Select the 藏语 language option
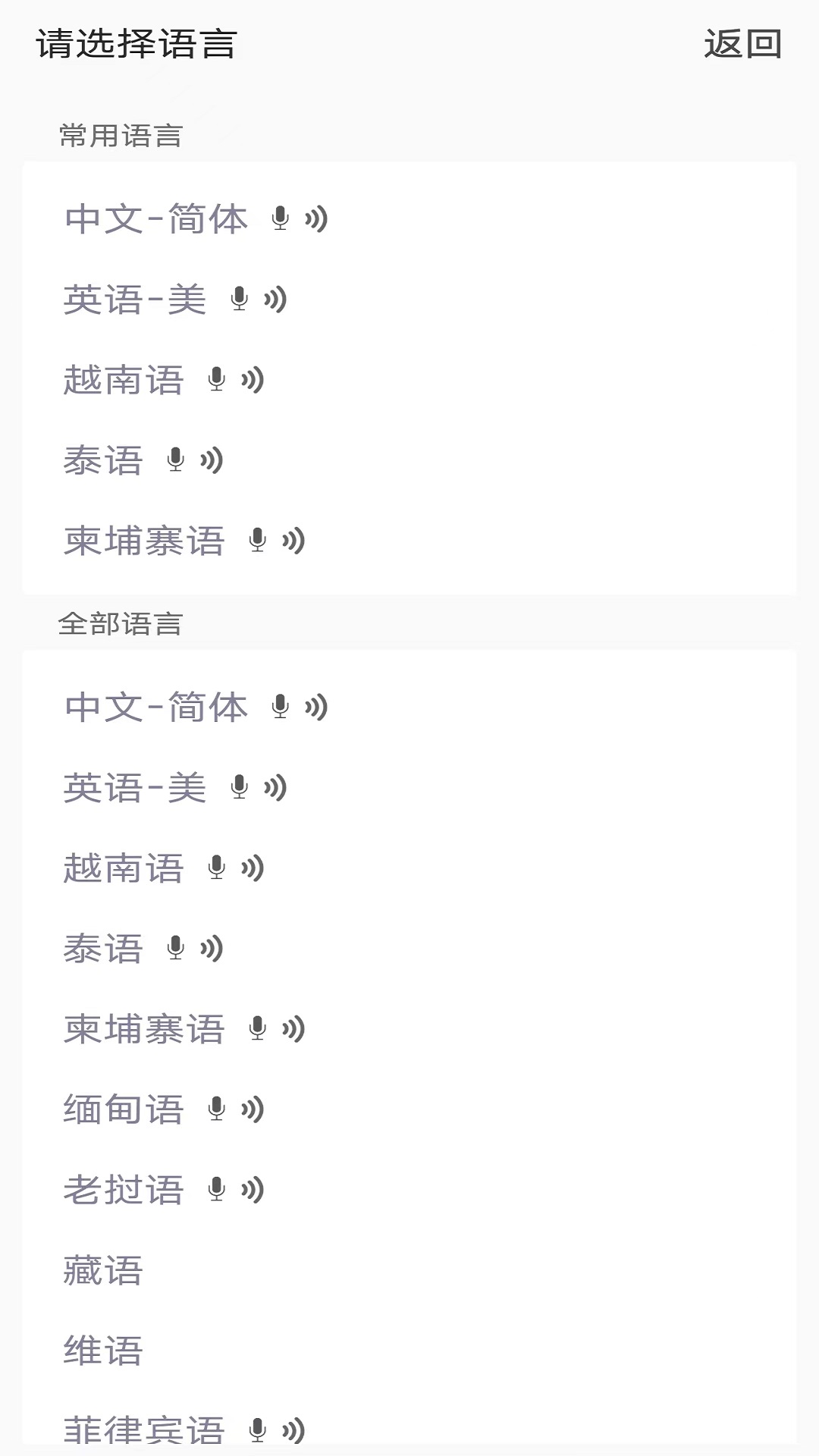This screenshot has width=819, height=1456. pos(104,1270)
